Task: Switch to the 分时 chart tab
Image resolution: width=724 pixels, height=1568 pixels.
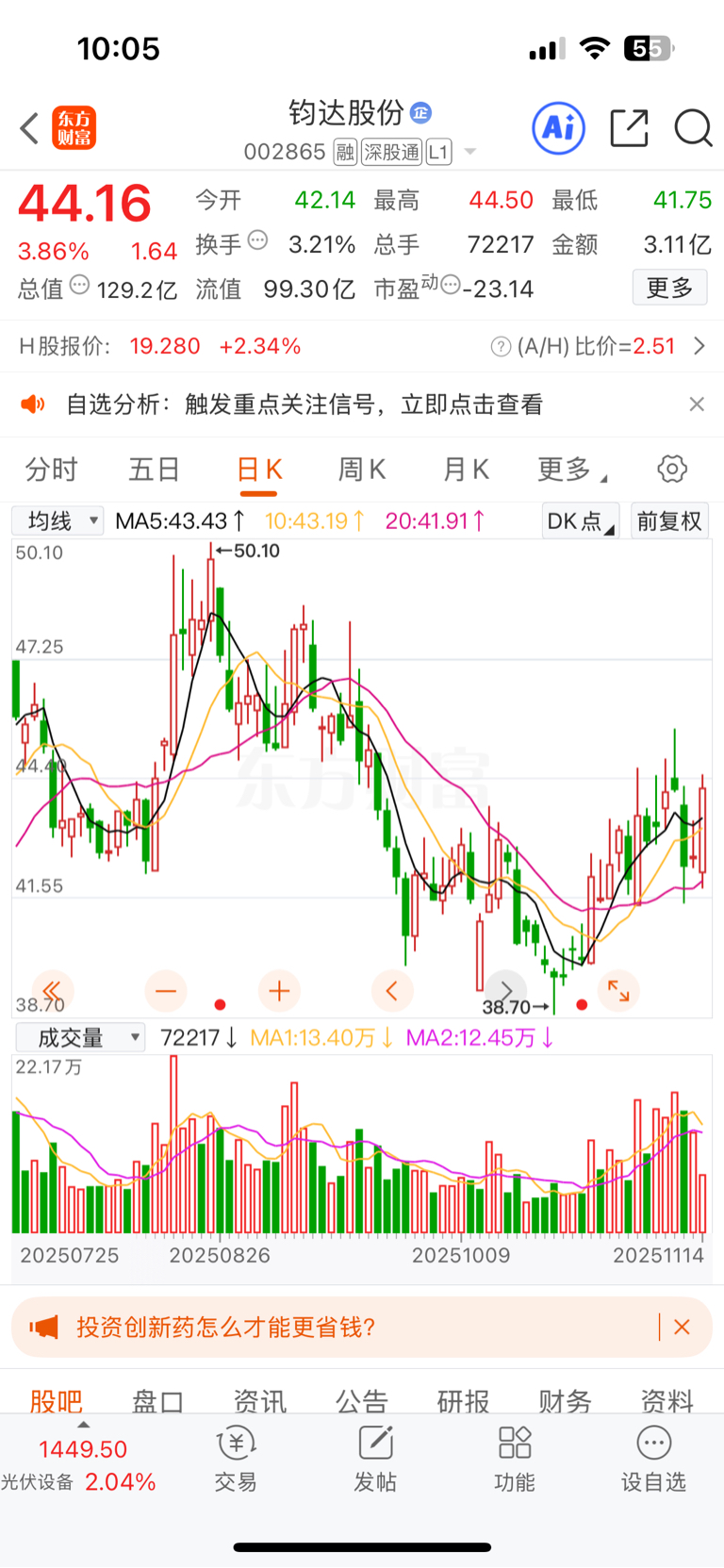Action: click(x=51, y=469)
